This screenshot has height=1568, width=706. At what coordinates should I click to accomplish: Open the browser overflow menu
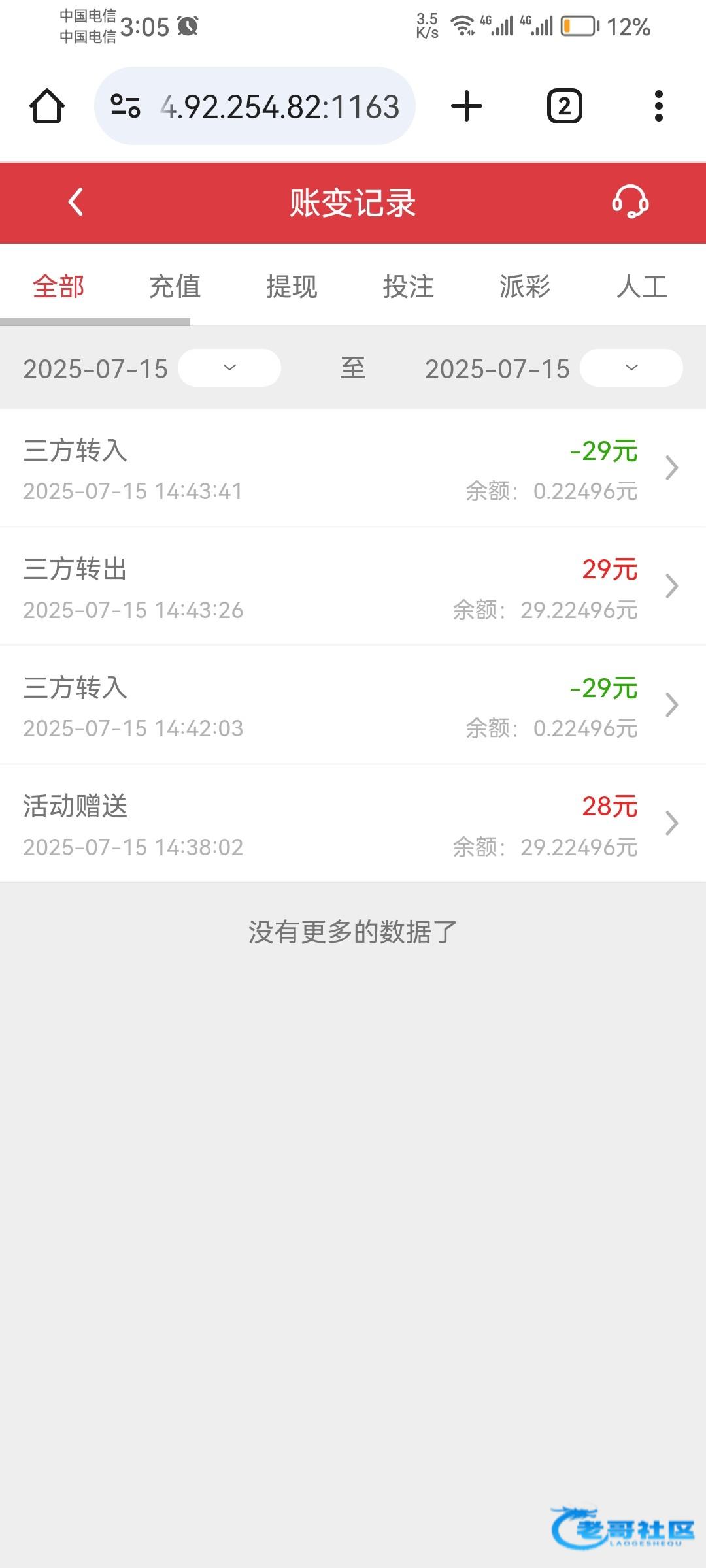click(658, 106)
